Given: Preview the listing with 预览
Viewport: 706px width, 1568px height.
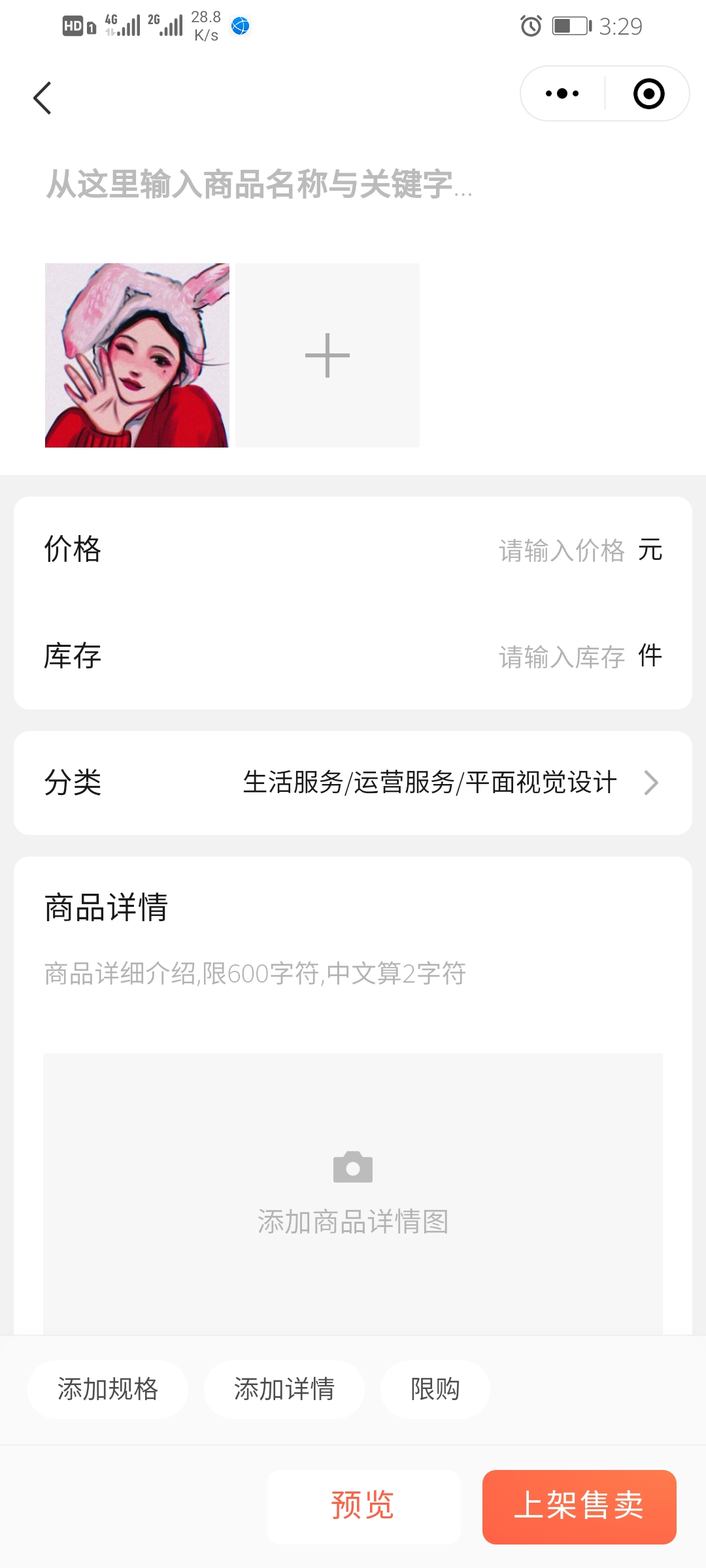Looking at the screenshot, I should [363, 1506].
